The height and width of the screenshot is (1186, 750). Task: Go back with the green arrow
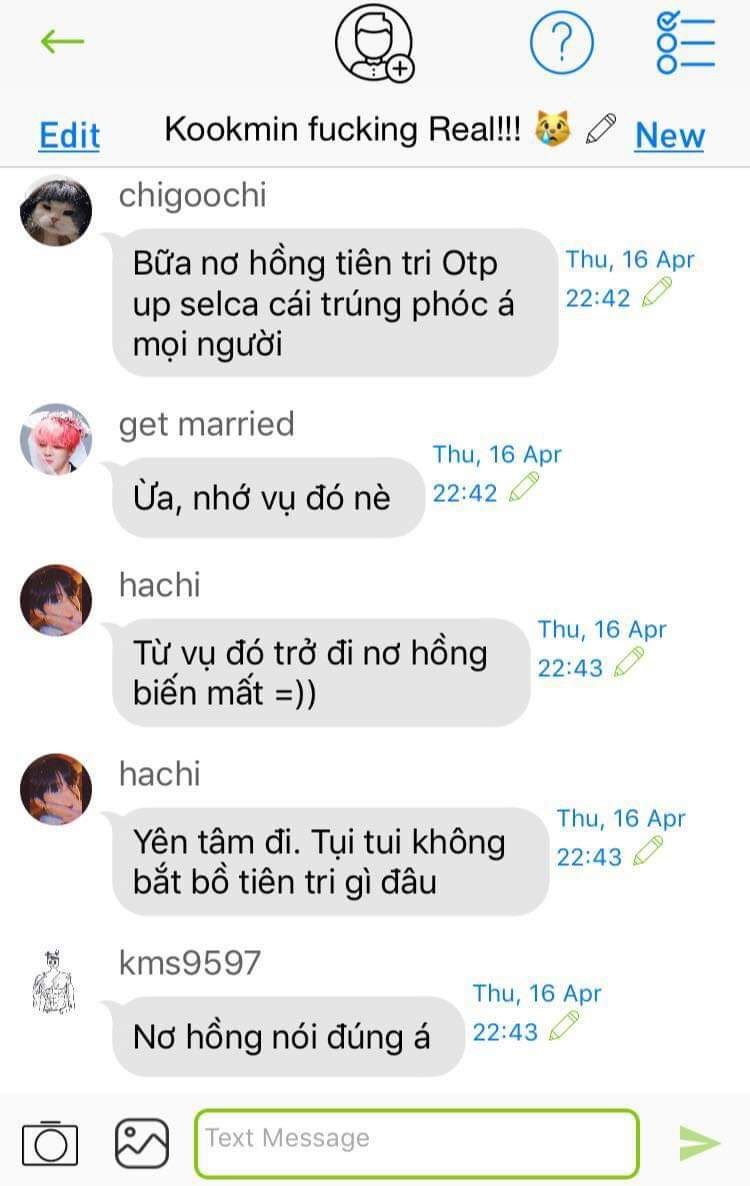62,42
